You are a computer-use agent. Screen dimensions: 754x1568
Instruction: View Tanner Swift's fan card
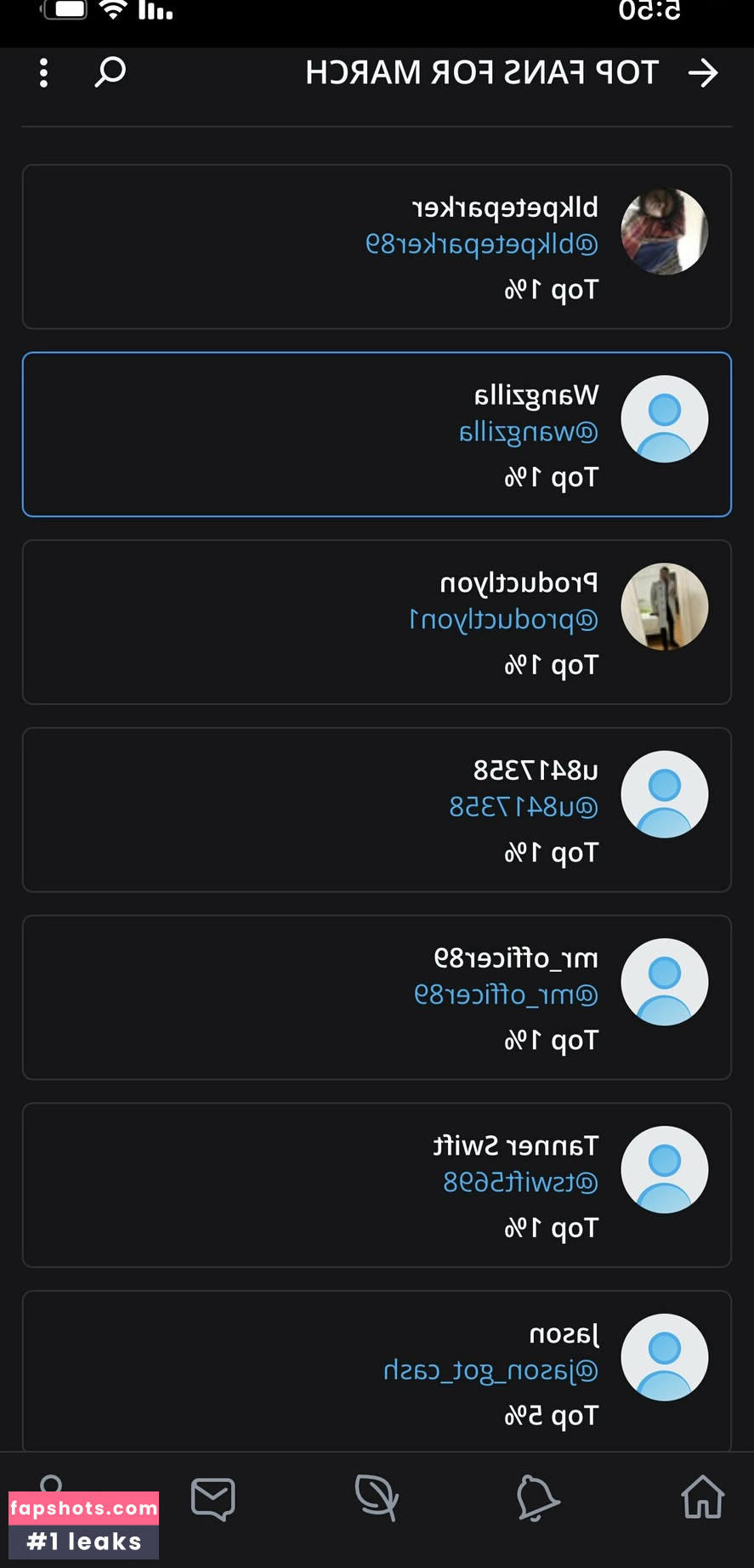pos(377,1185)
